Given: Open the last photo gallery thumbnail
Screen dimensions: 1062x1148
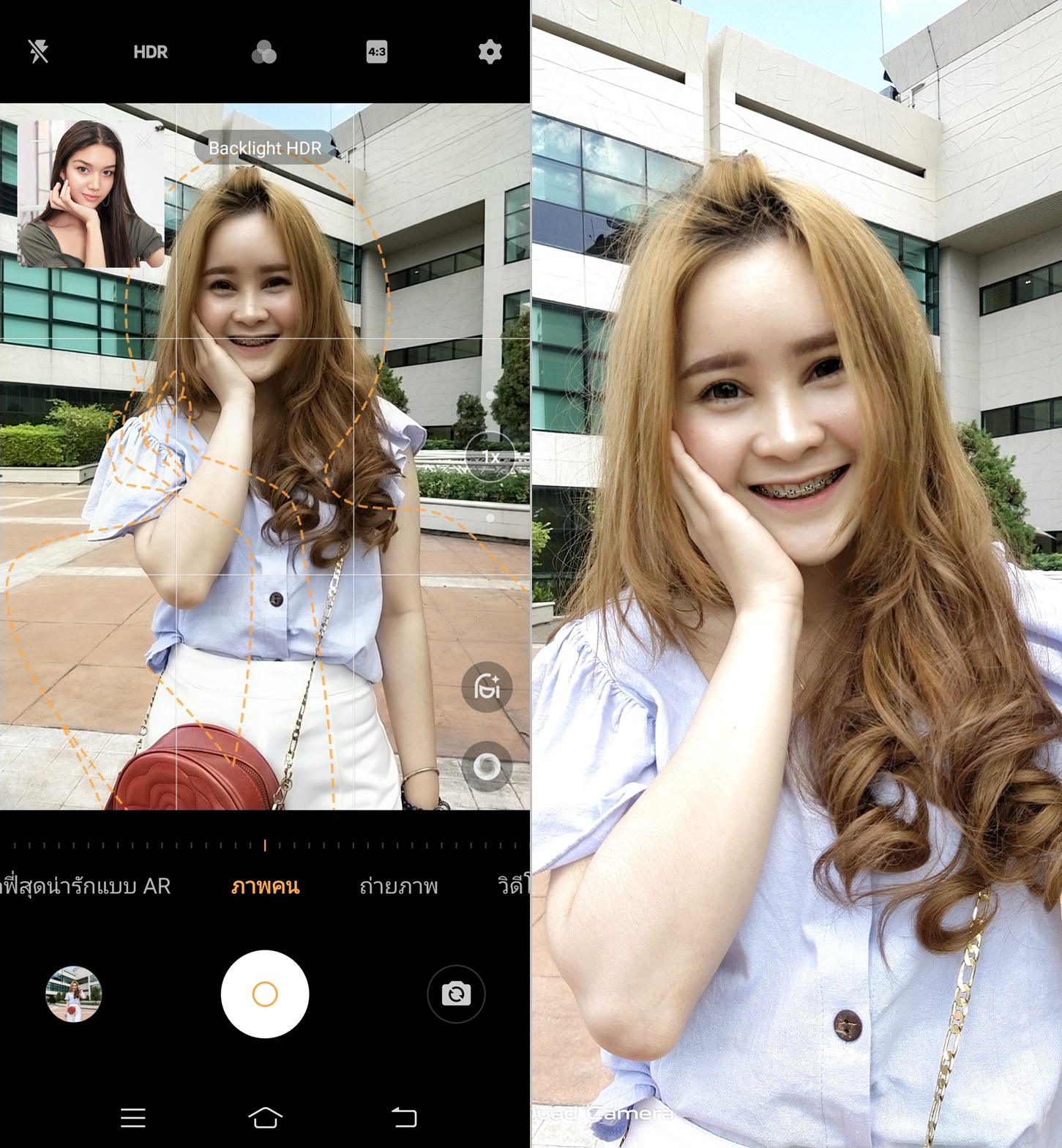Looking at the screenshot, I should (74, 994).
